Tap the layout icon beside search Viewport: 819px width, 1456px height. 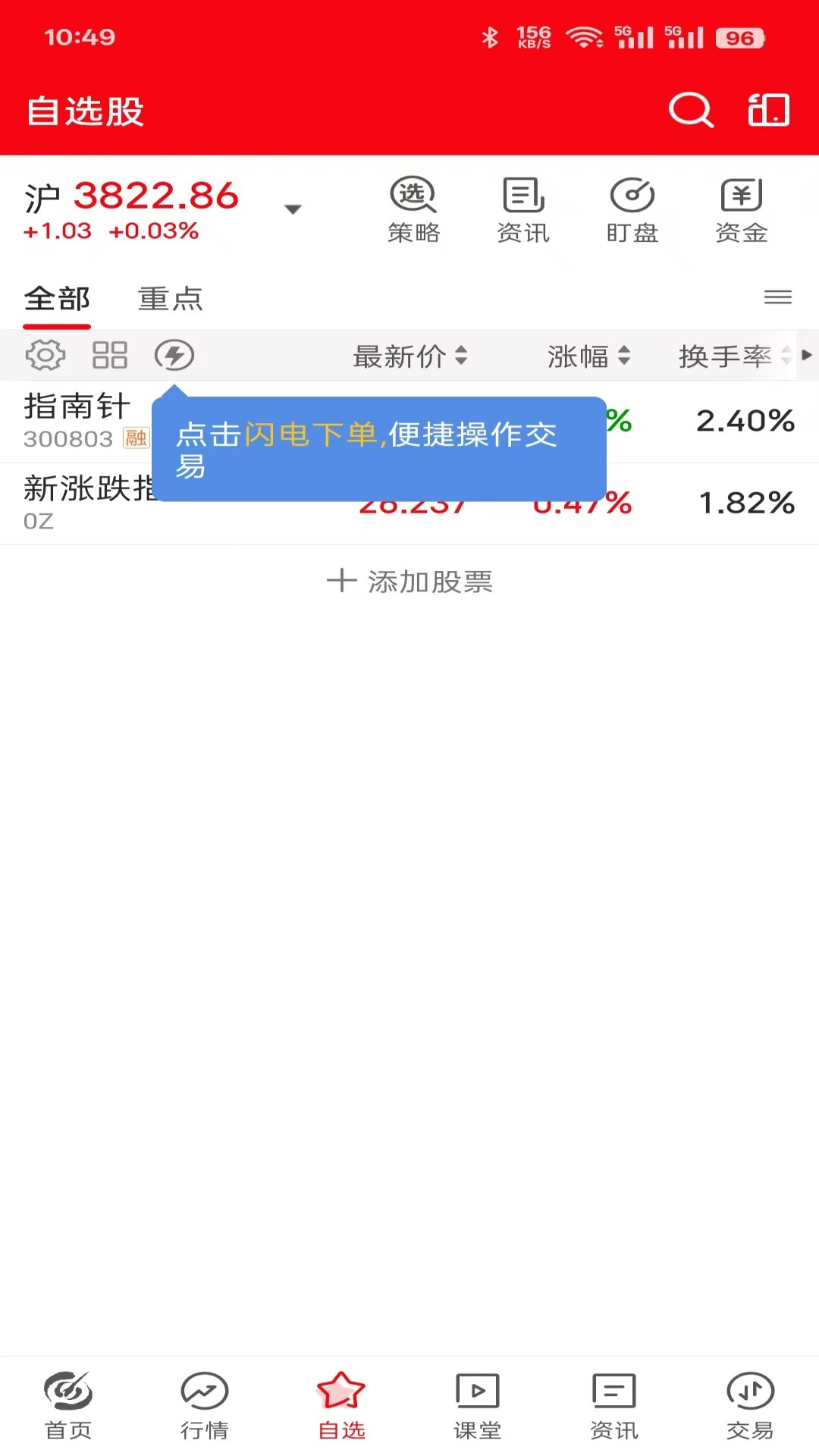(x=768, y=111)
